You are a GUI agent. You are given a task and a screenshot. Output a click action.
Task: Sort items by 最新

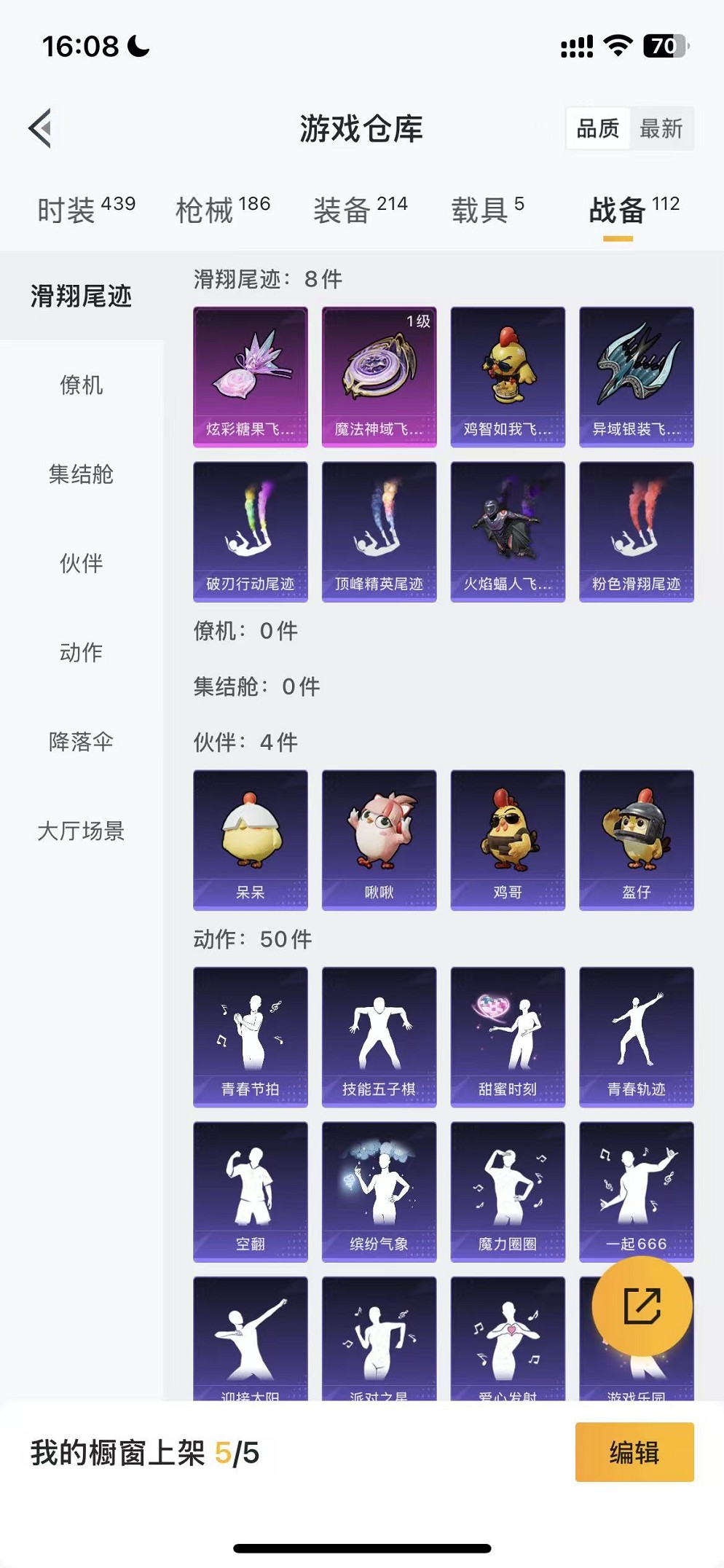[661, 129]
